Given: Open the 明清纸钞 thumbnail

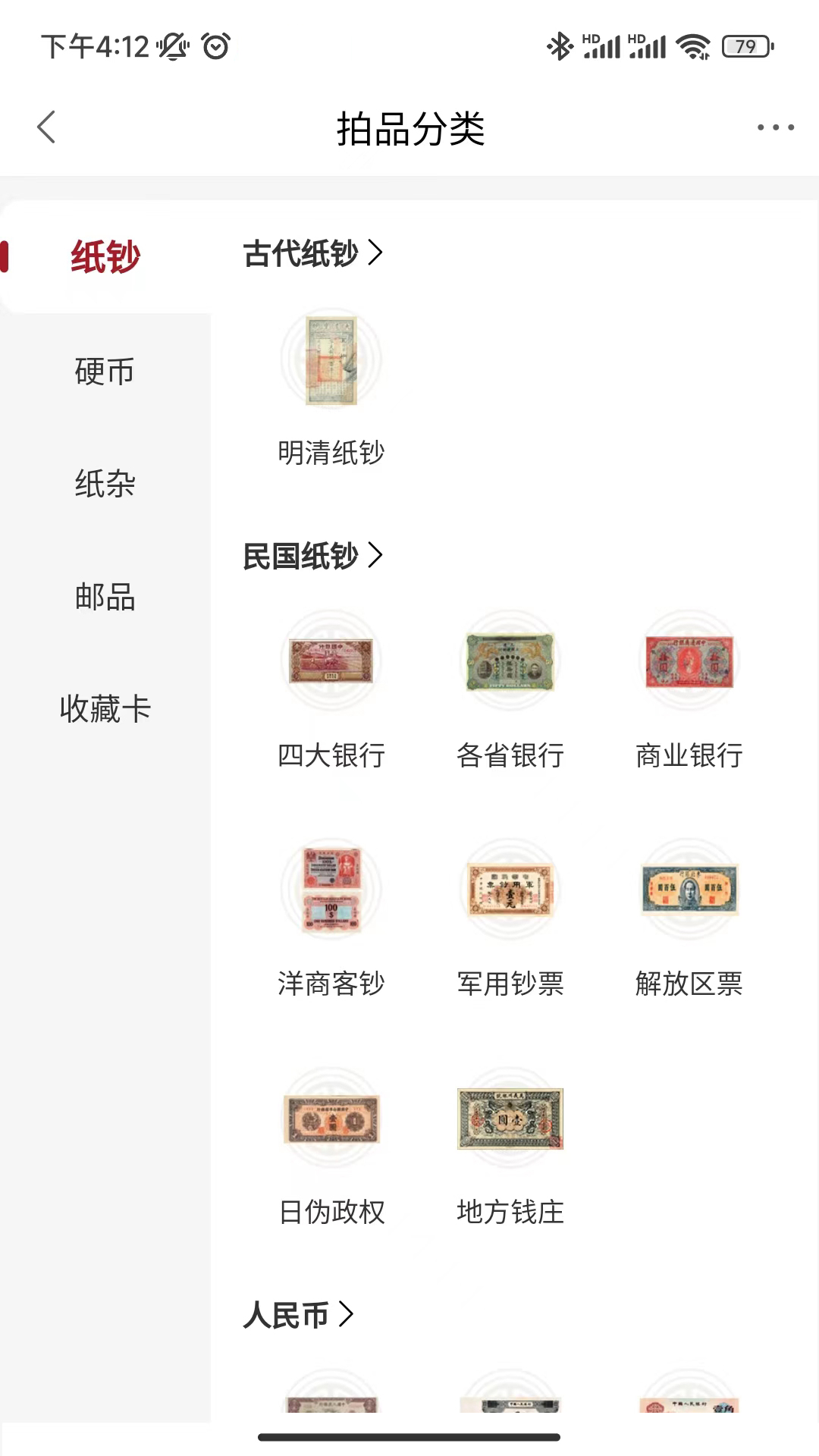Looking at the screenshot, I should tap(331, 359).
